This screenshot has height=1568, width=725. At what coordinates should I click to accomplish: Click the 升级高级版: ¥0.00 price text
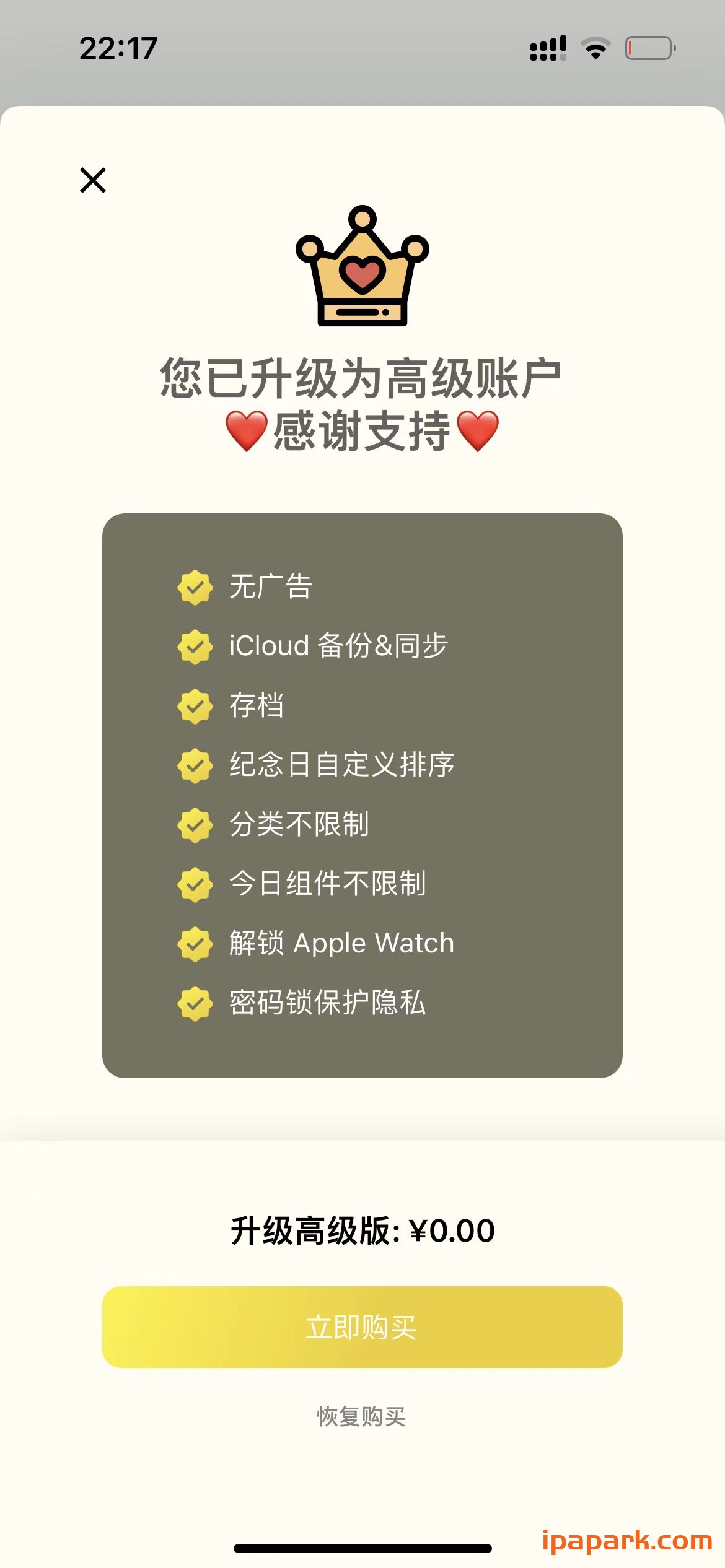pos(362,1227)
